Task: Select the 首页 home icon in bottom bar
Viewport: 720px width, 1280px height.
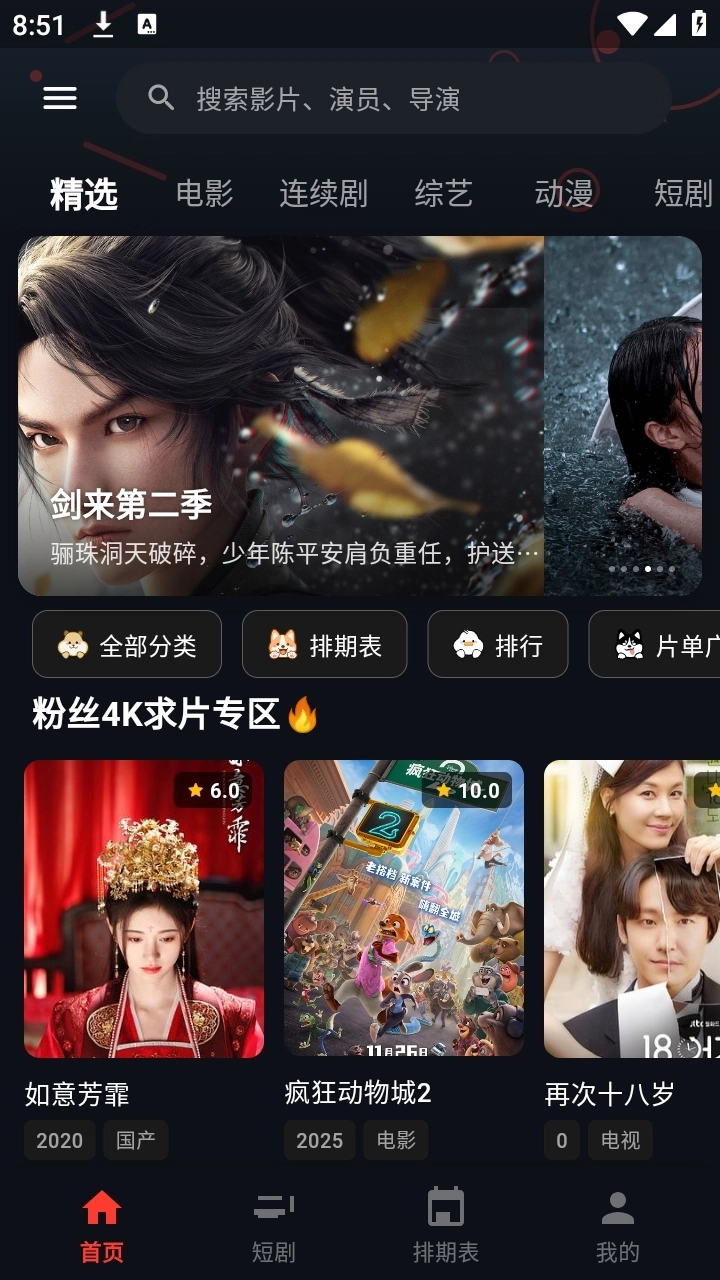Action: click(101, 1210)
